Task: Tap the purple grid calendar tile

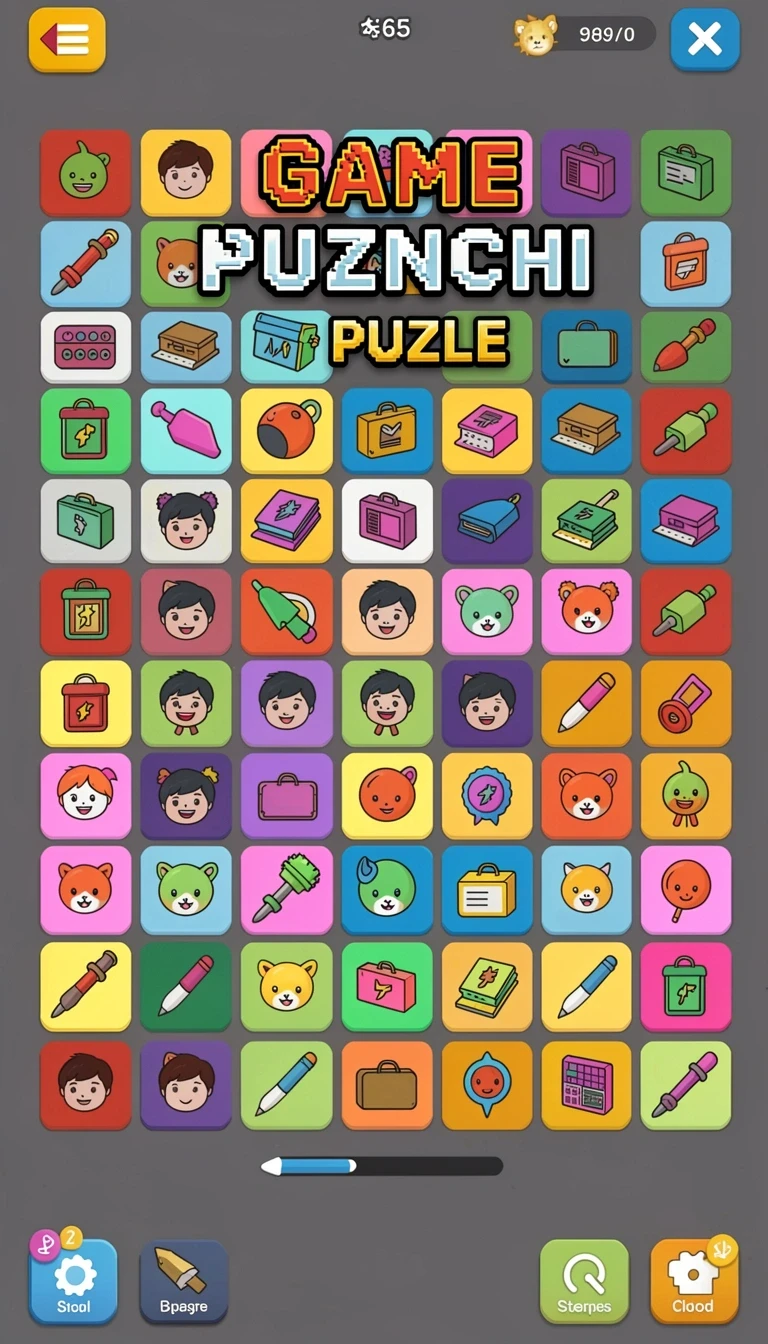Action: click(587, 1085)
